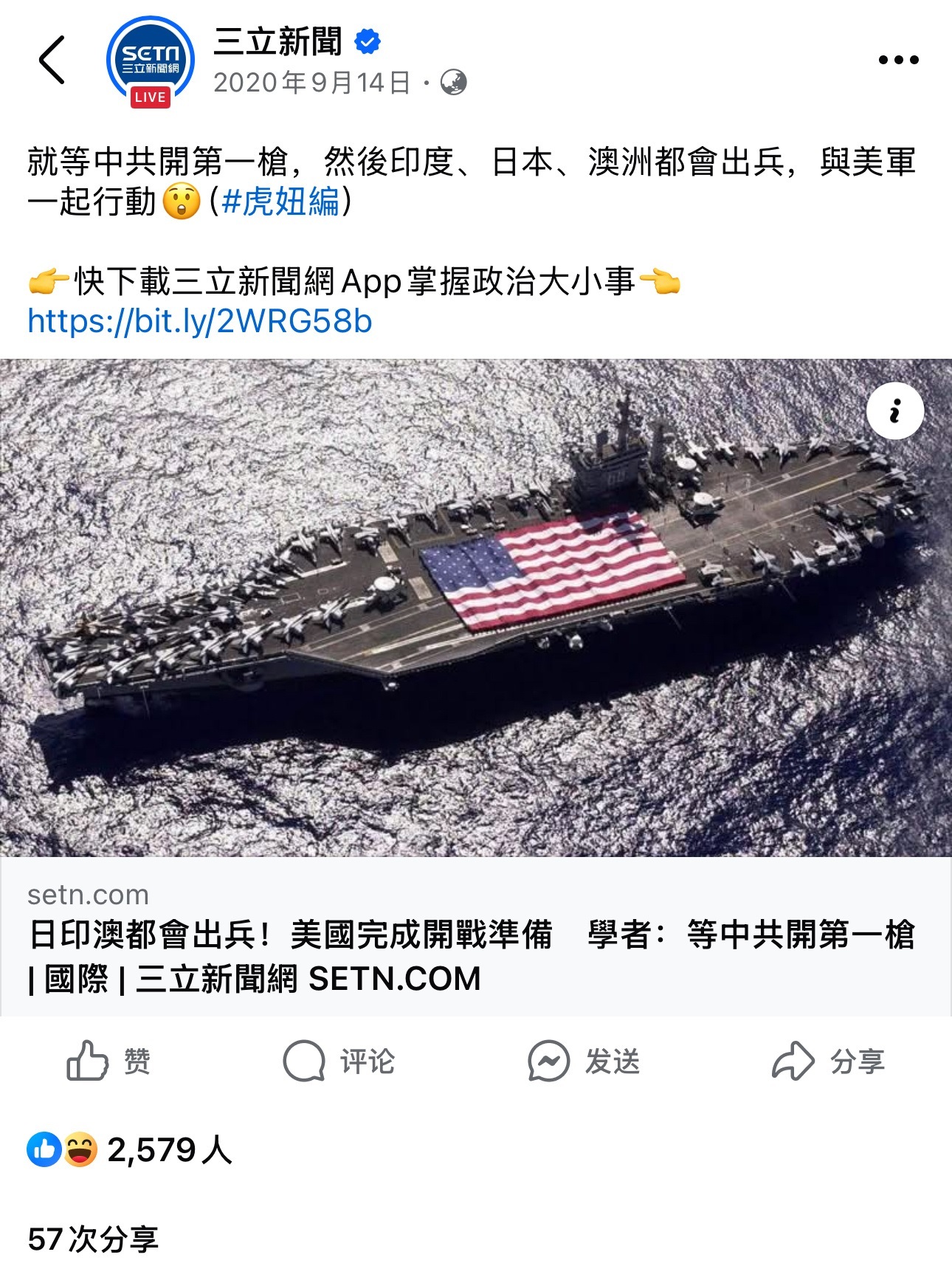This screenshot has width=952, height=1266.
Task: View the 57 shares list
Action: coord(93,1239)
